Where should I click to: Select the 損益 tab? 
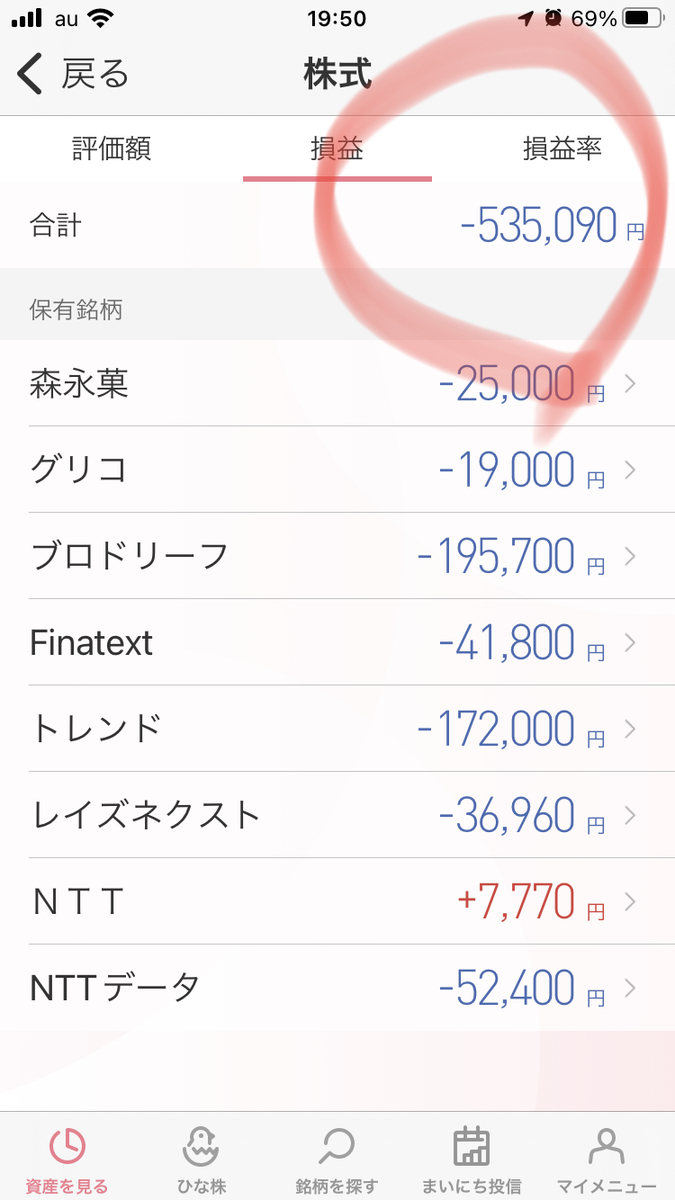pyautogui.click(x=337, y=150)
